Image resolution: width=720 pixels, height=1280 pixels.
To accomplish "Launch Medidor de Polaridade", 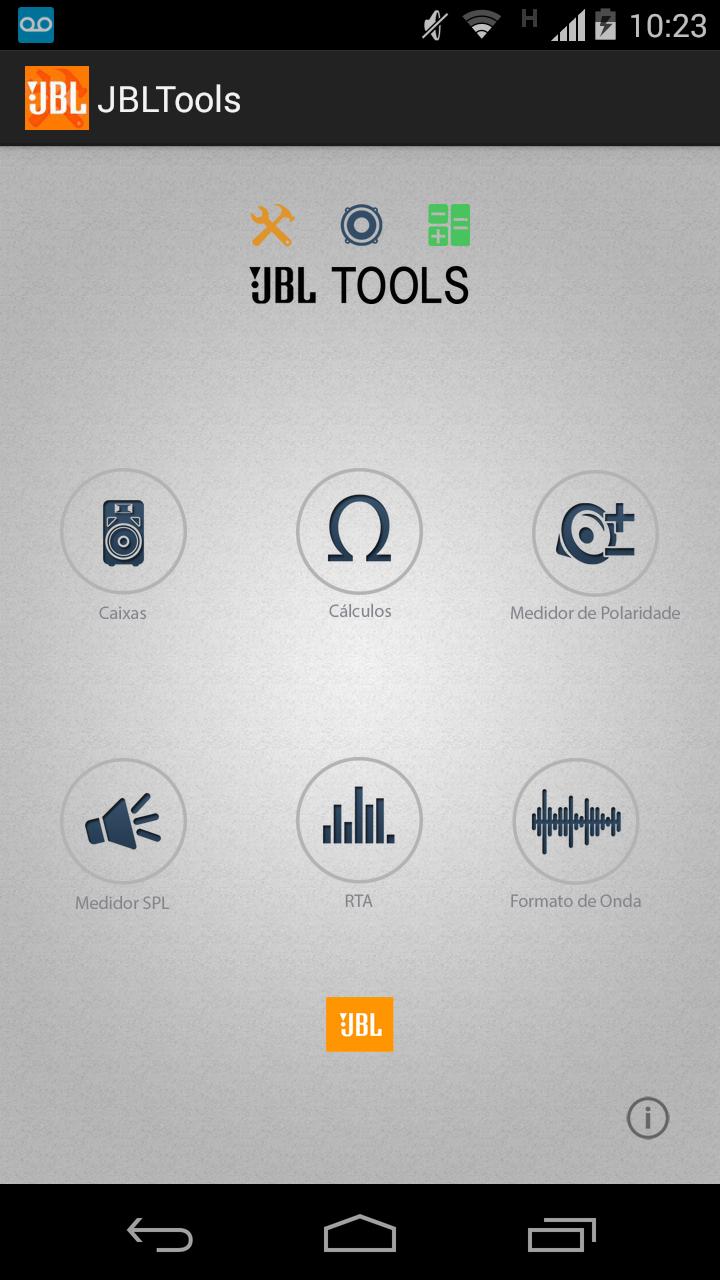I will point(595,533).
